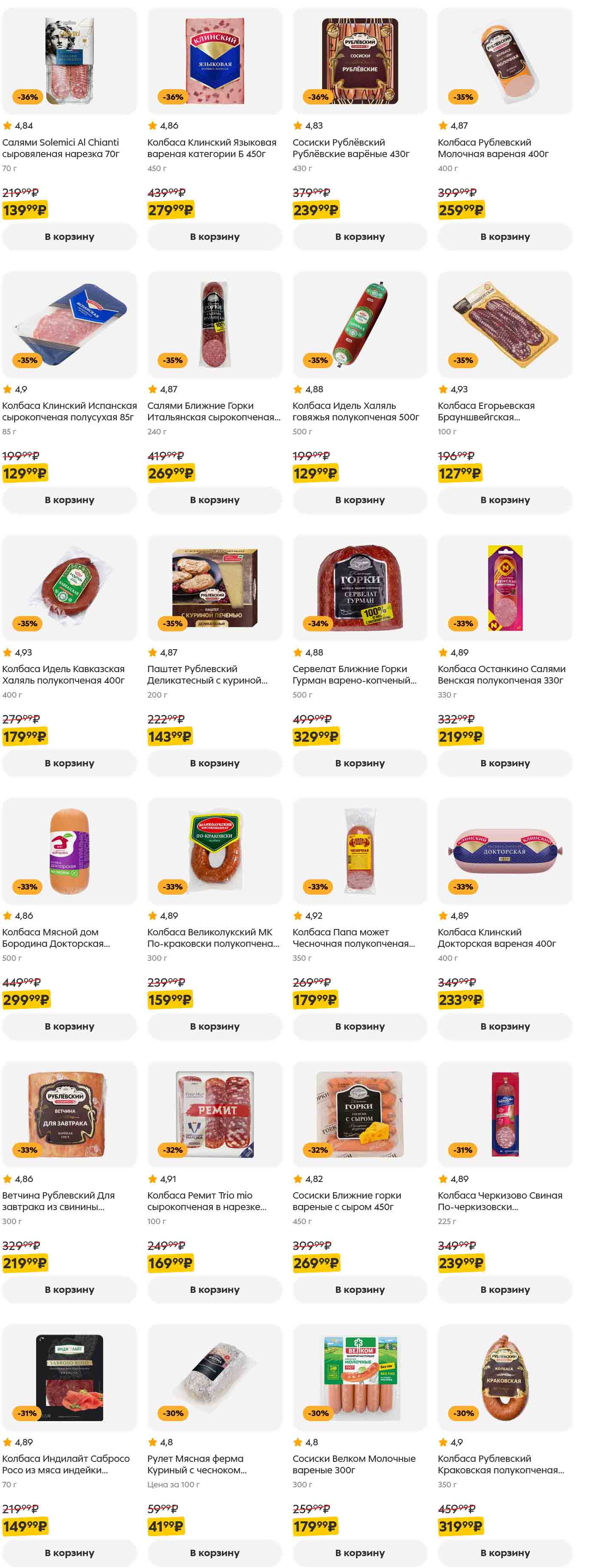Add Великолукский По-краковски колбаса to cart
The height and width of the screenshot is (1568, 595).
[214, 1026]
